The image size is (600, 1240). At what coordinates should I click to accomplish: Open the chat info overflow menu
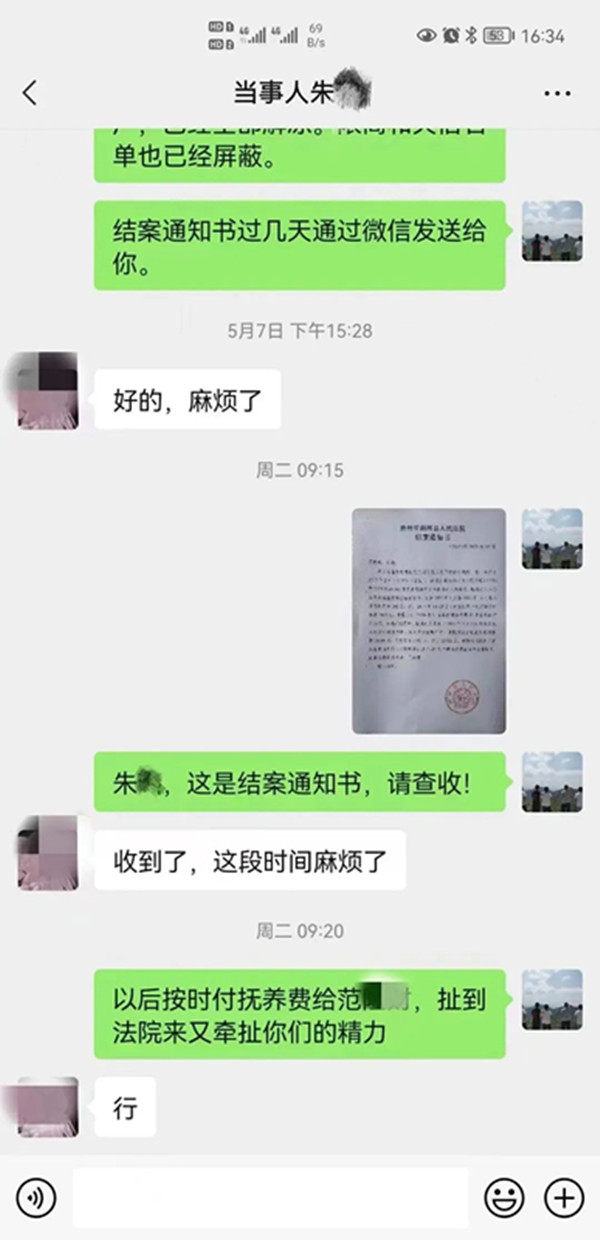pos(557,93)
